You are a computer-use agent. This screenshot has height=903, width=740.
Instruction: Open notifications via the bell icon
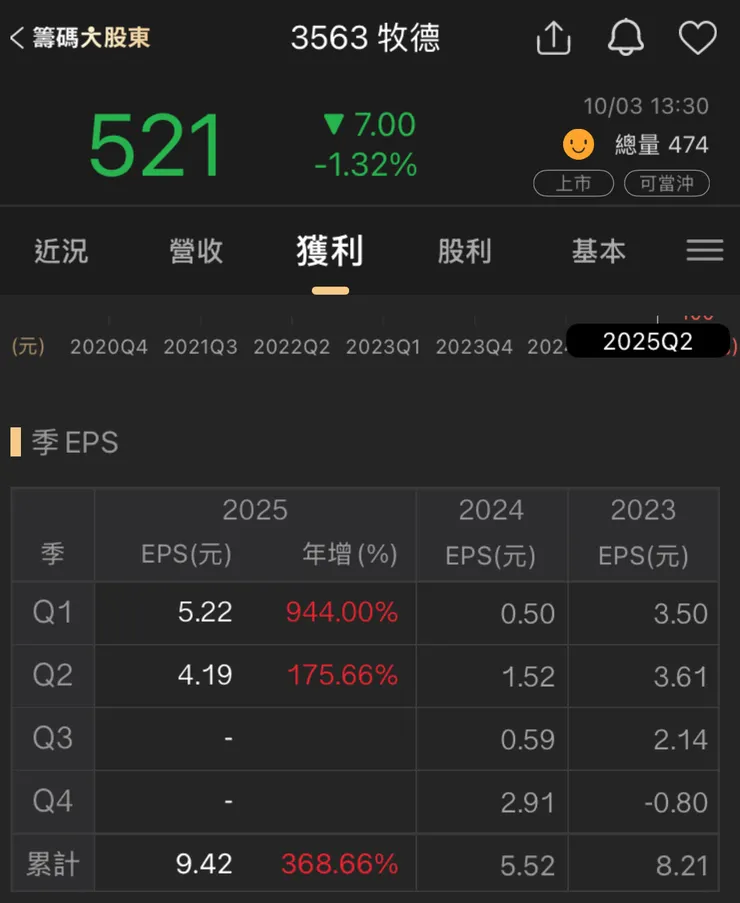click(625, 36)
